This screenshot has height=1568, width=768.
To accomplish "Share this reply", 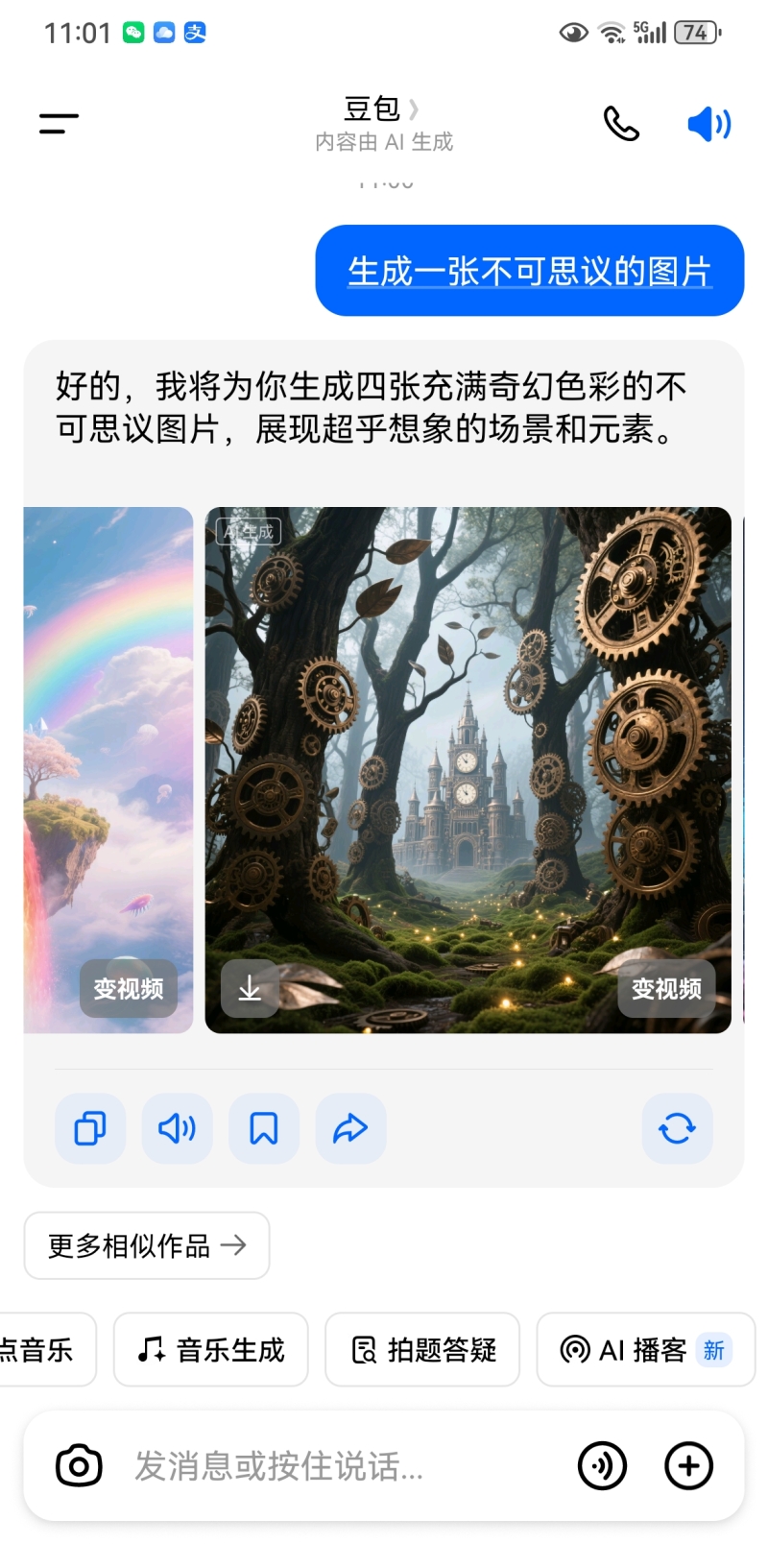I will (x=350, y=1128).
